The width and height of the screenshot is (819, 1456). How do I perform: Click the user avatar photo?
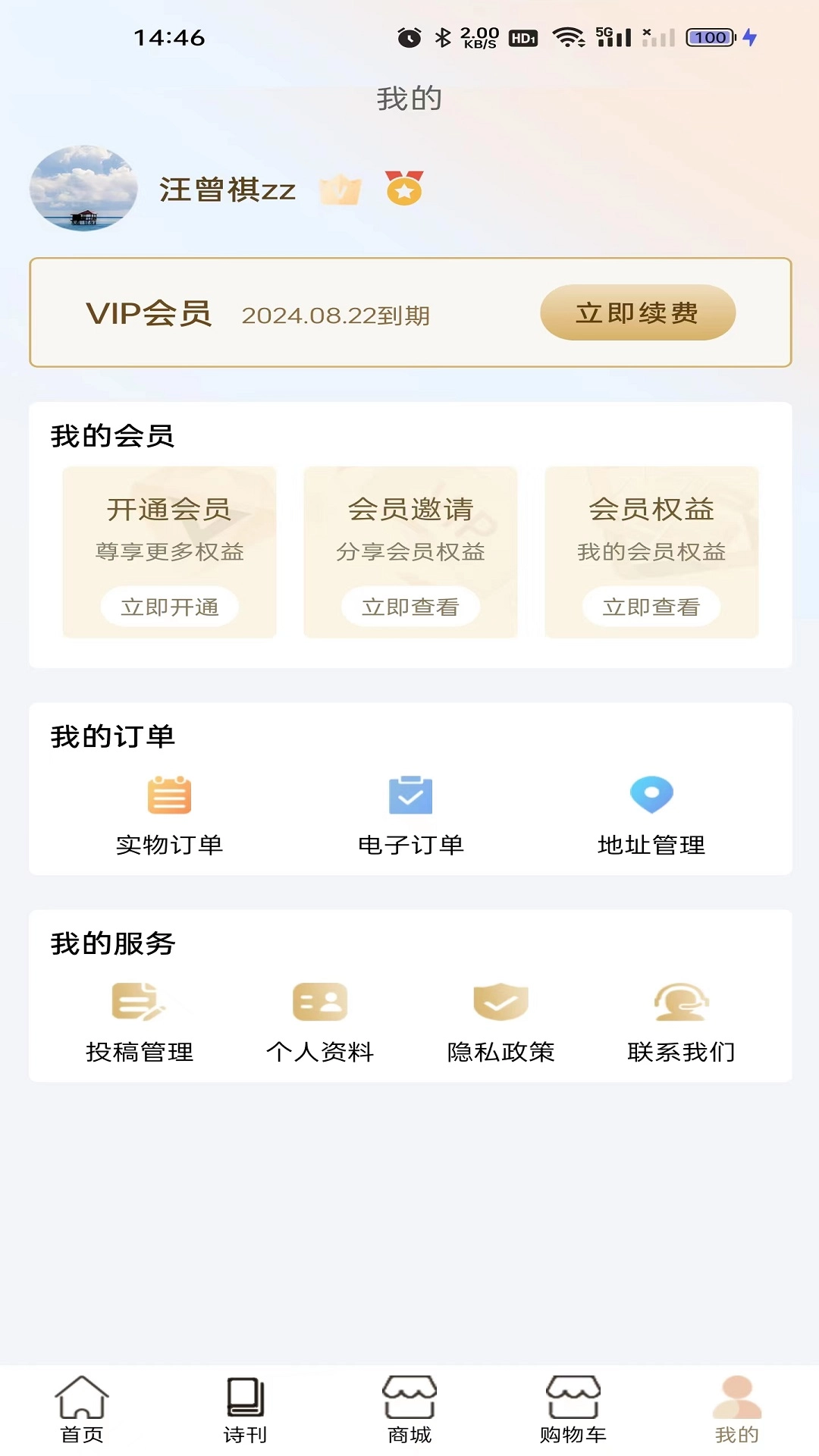click(83, 190)
